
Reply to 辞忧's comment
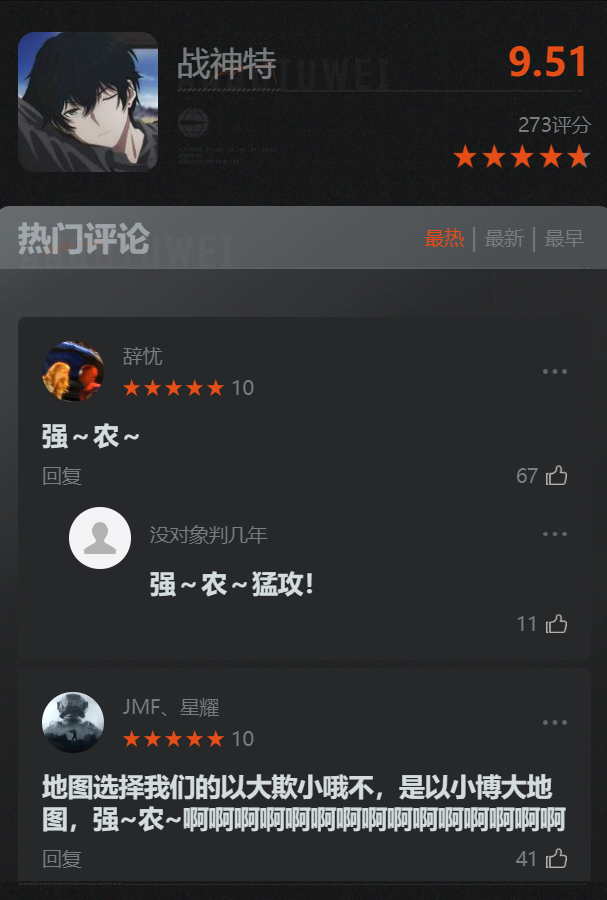pos(62,476)
